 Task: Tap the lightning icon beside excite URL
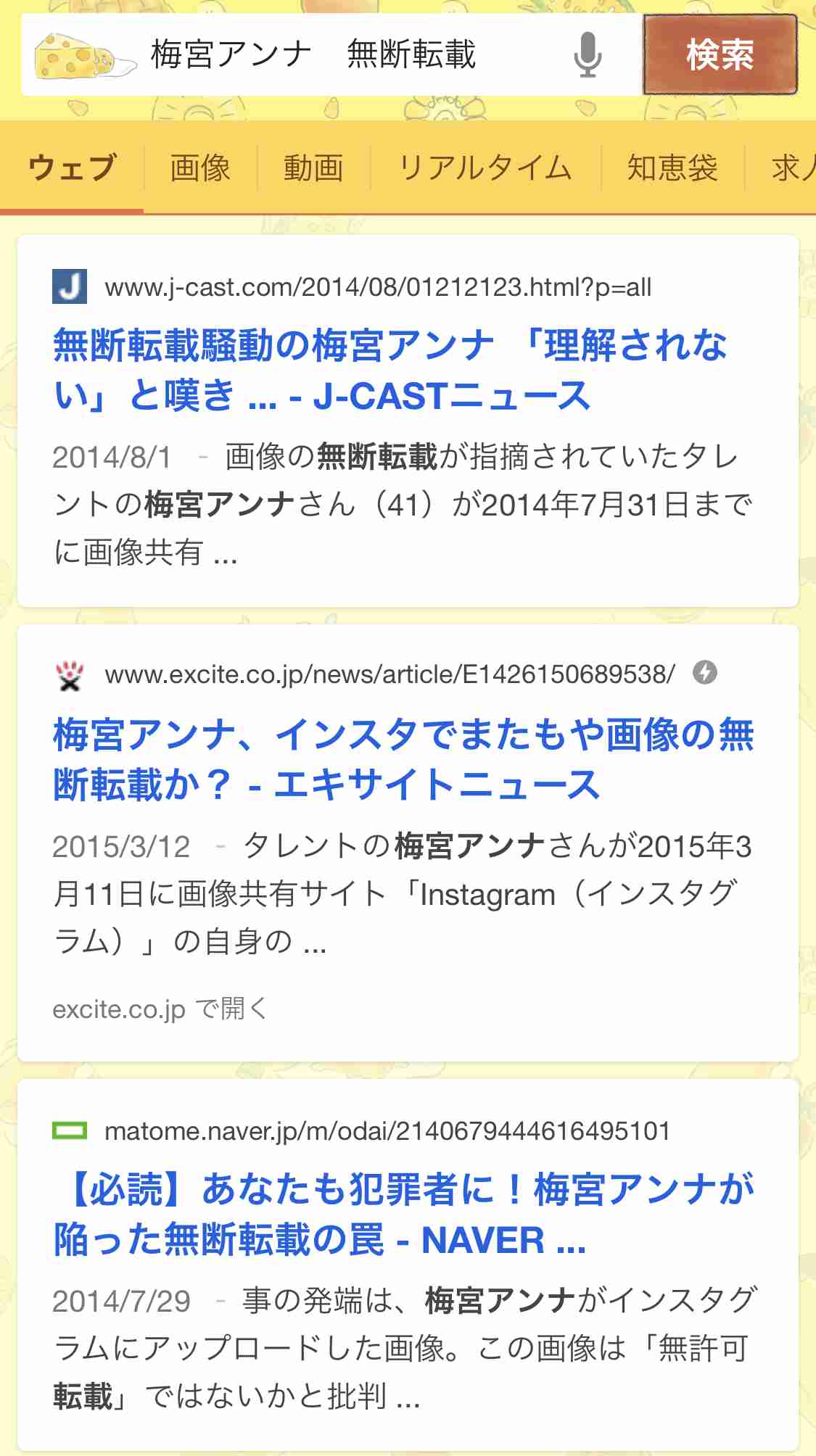click(x=704, y=673)
